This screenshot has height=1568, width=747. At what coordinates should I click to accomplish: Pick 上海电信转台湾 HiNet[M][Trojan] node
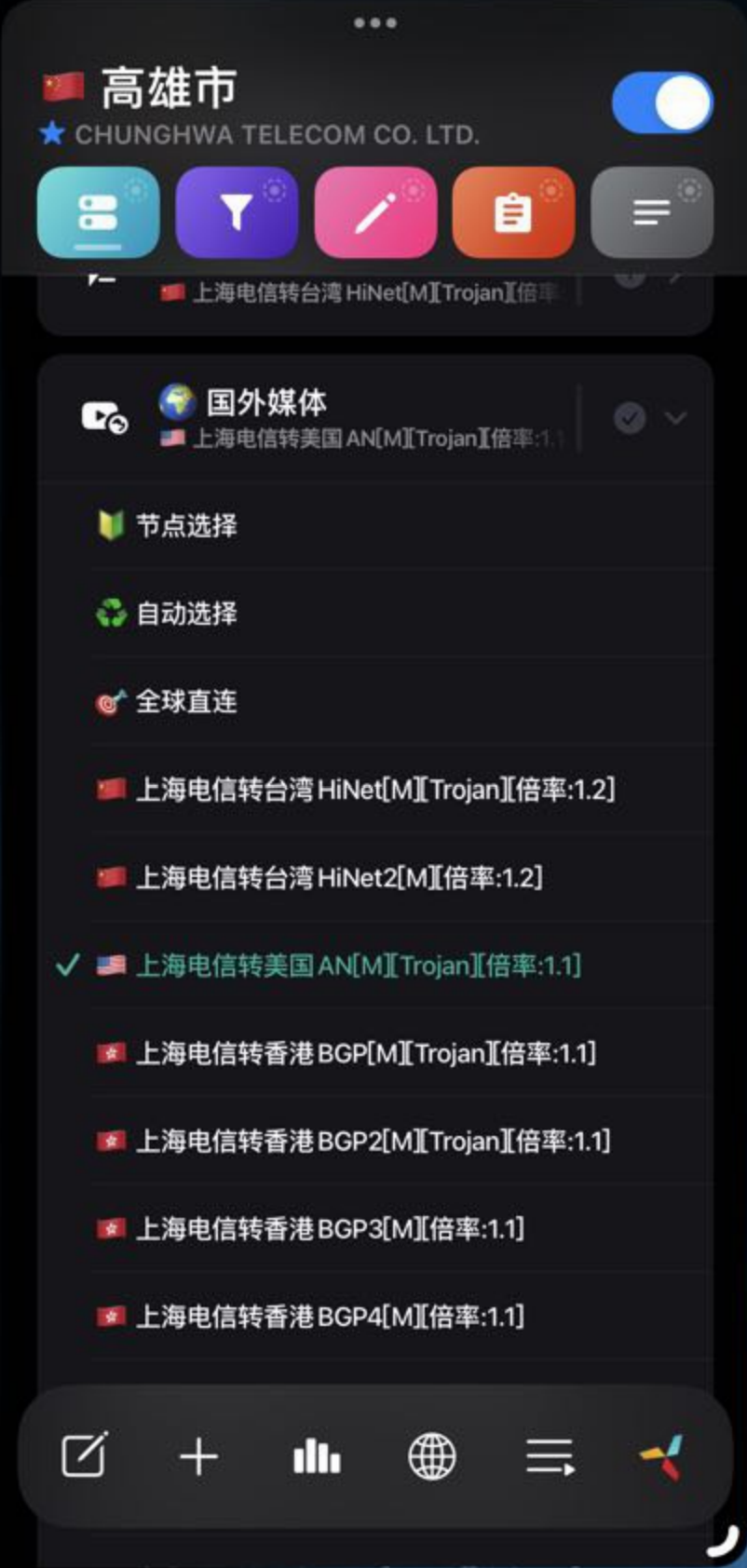(x=374, y=790)
